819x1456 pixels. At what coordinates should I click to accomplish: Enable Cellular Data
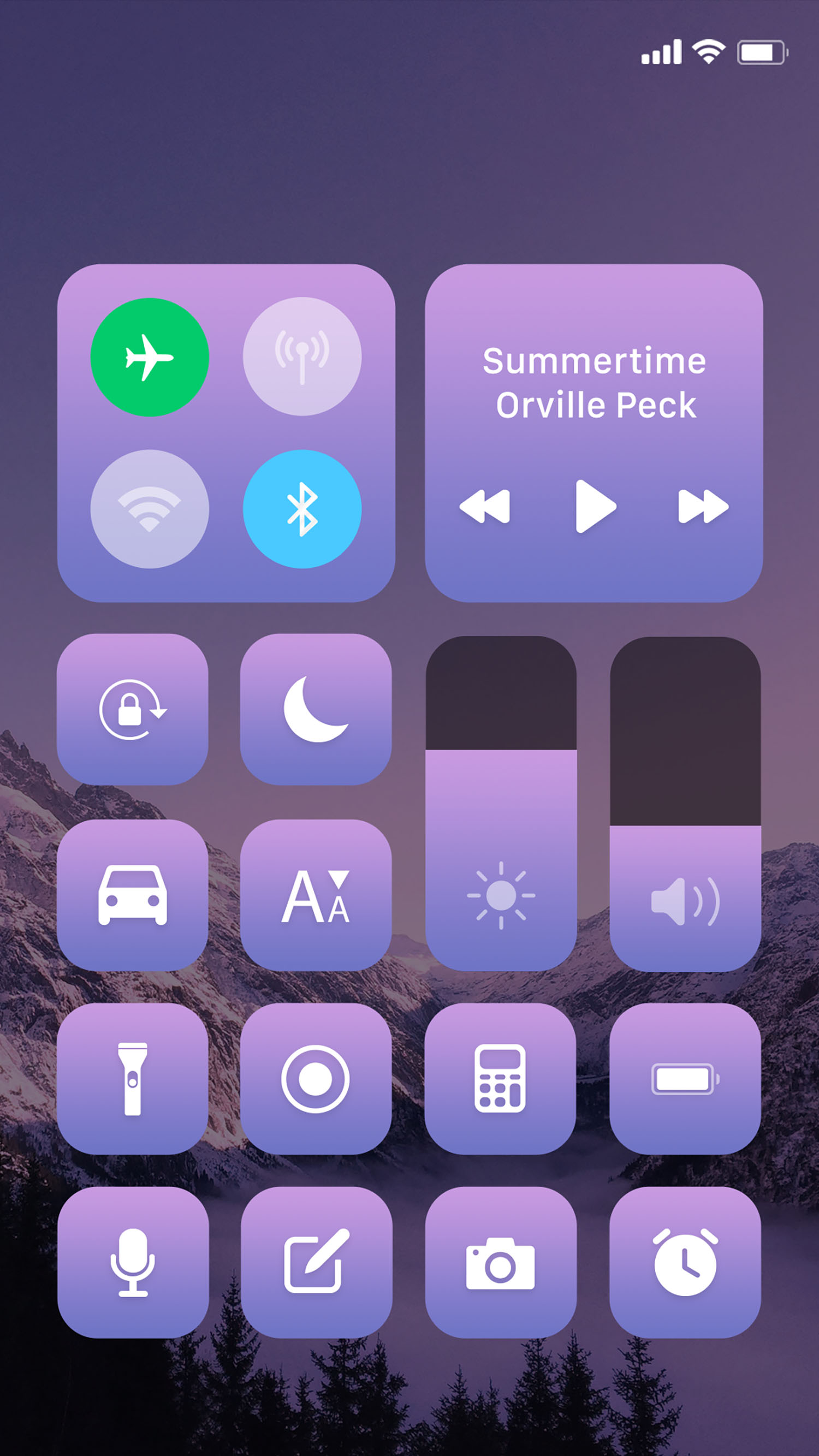(x=301, y=356)
